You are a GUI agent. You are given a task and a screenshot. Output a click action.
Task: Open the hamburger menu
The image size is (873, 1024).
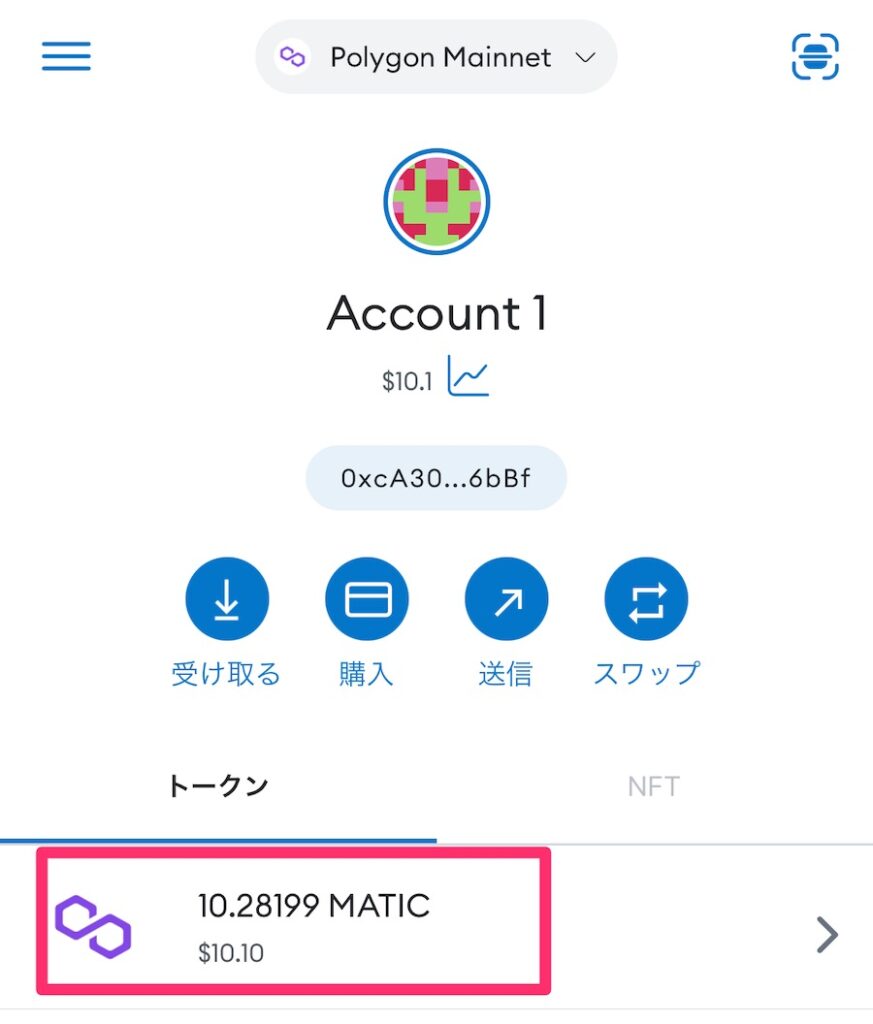tap(65, 57)
